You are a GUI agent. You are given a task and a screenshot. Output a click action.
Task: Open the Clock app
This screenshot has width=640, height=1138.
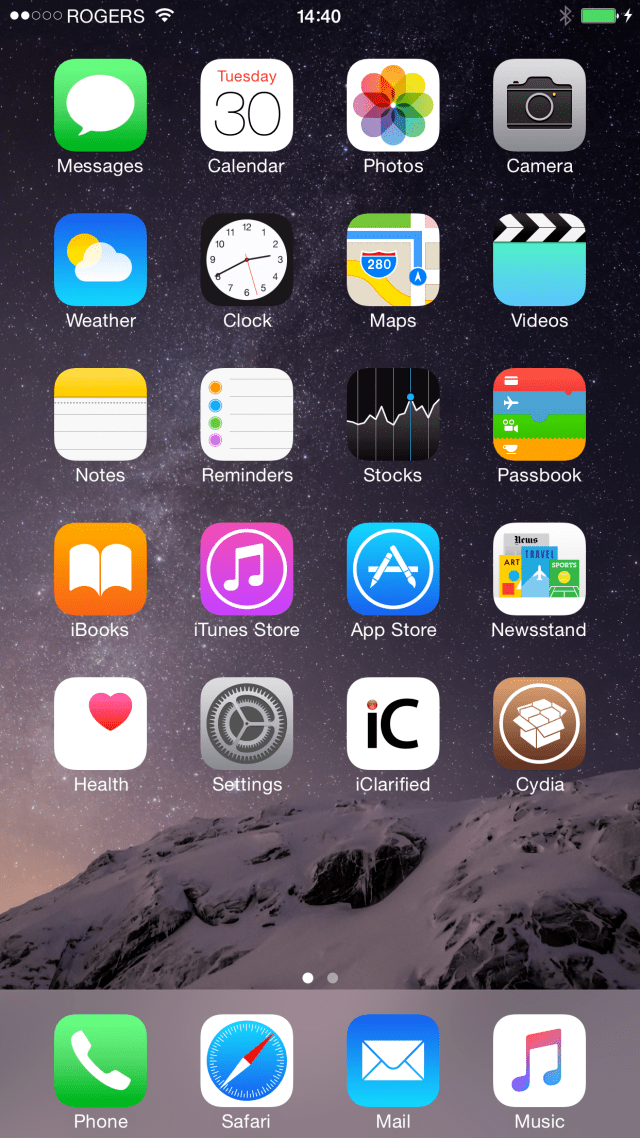point(247,260)
